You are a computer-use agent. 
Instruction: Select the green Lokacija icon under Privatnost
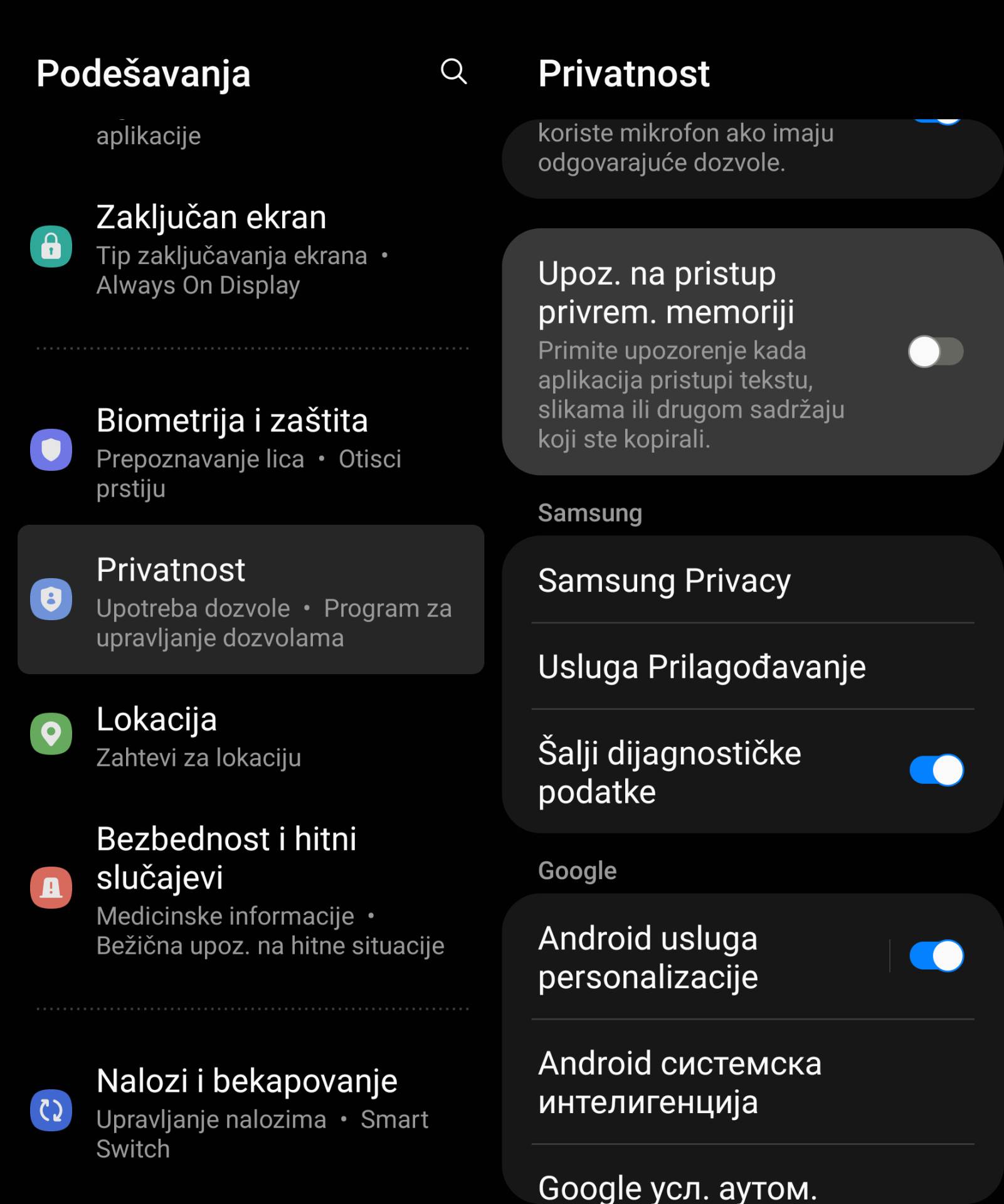(x=51, y=734)
